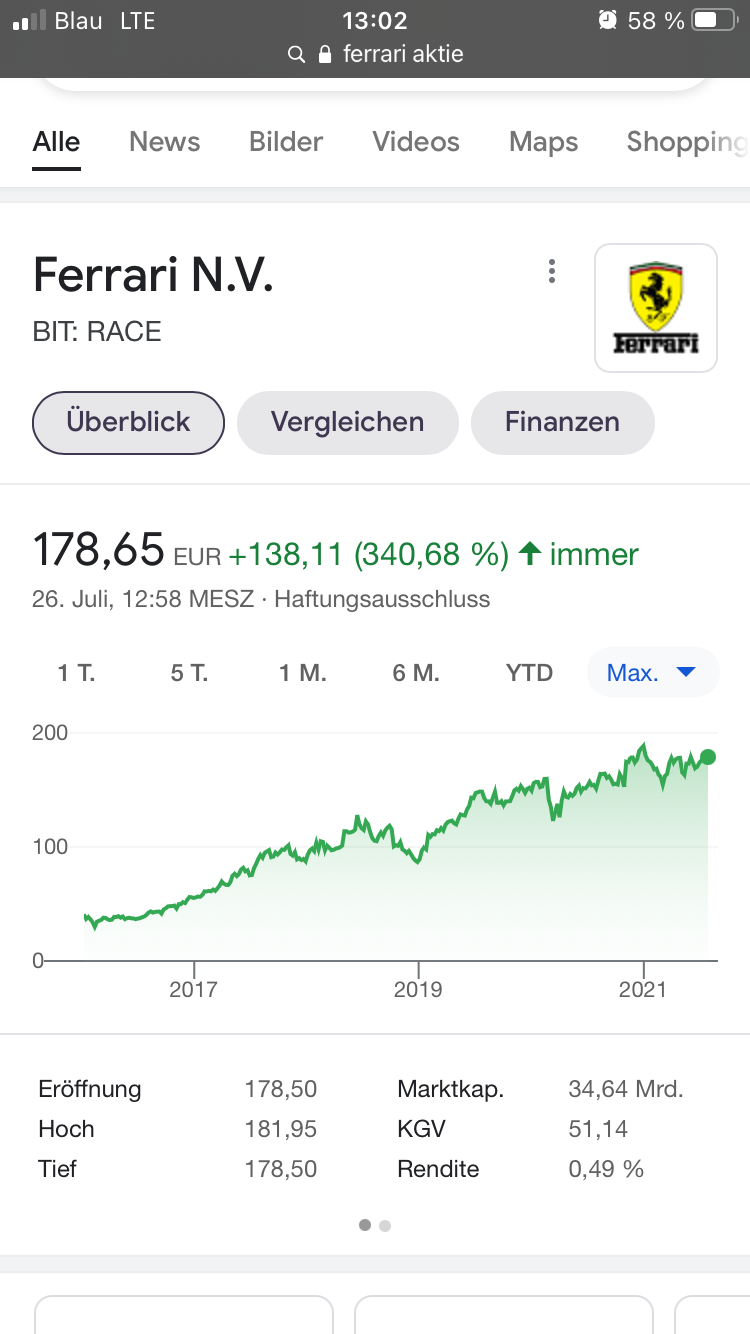Tap the page indicator dots below the stats
The height and width of the screenshot is (1334, 750).
click(x=375, y=1225)
